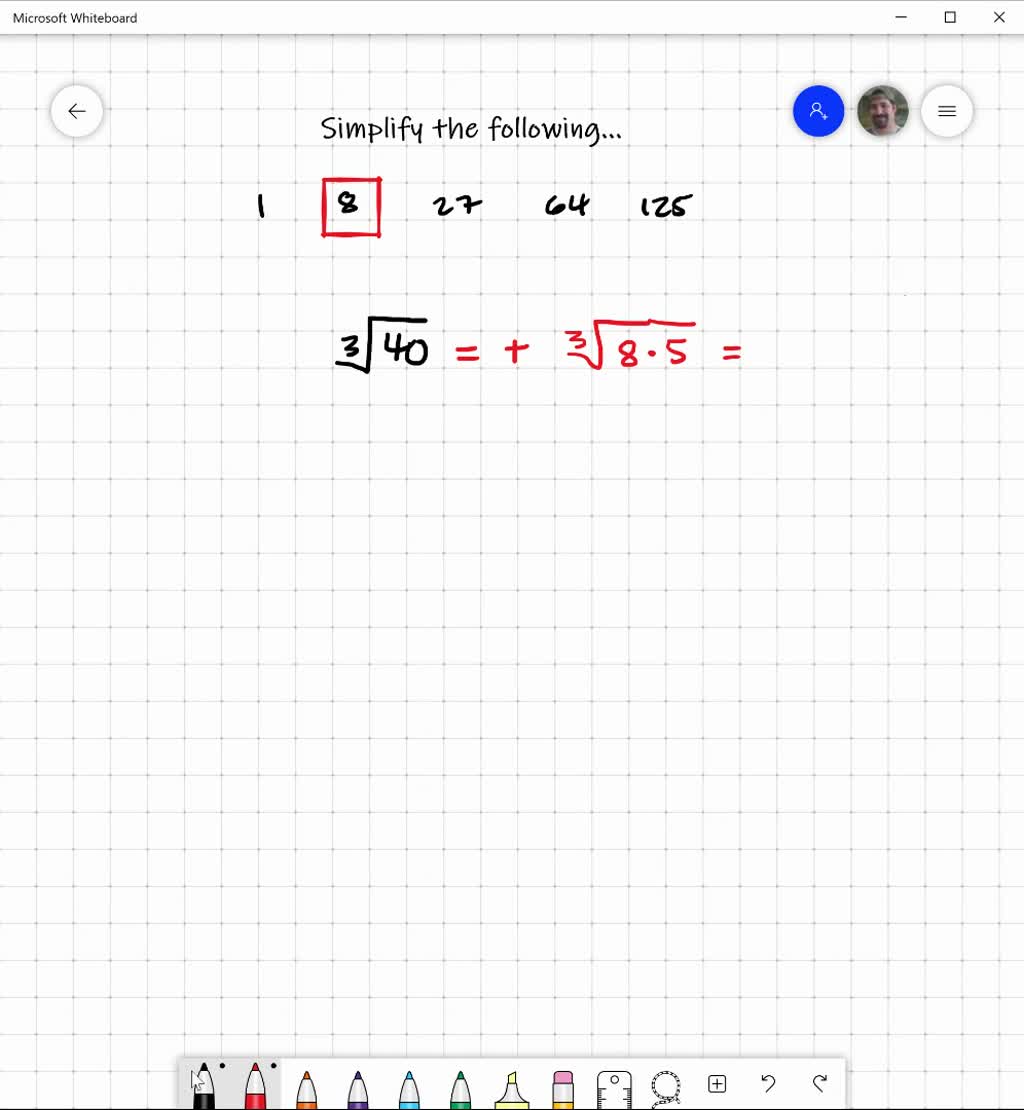Navigate back with the arrow button

point(76,111)
